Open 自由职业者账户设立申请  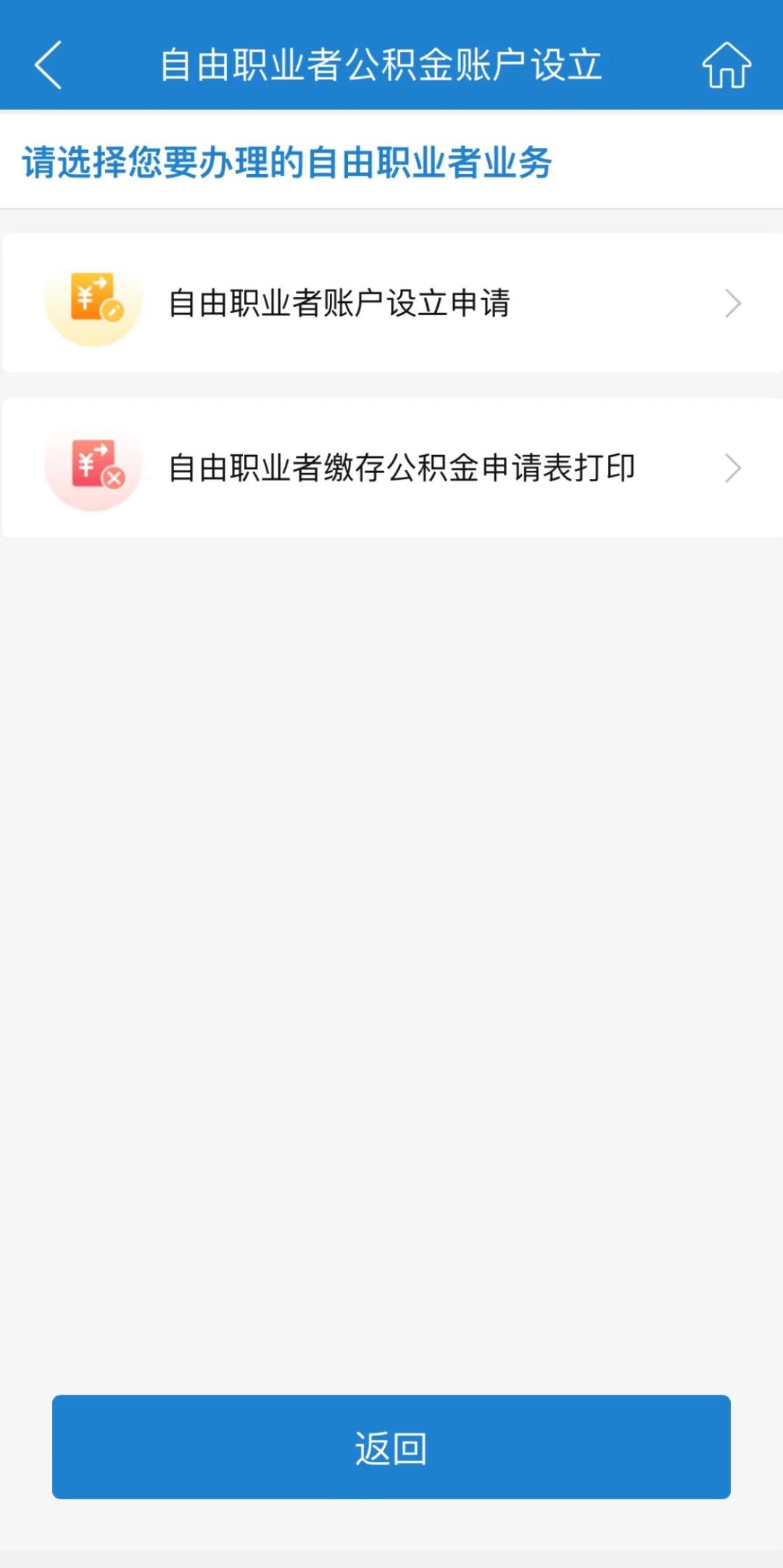pyautogui.click(x=341, y=303)
